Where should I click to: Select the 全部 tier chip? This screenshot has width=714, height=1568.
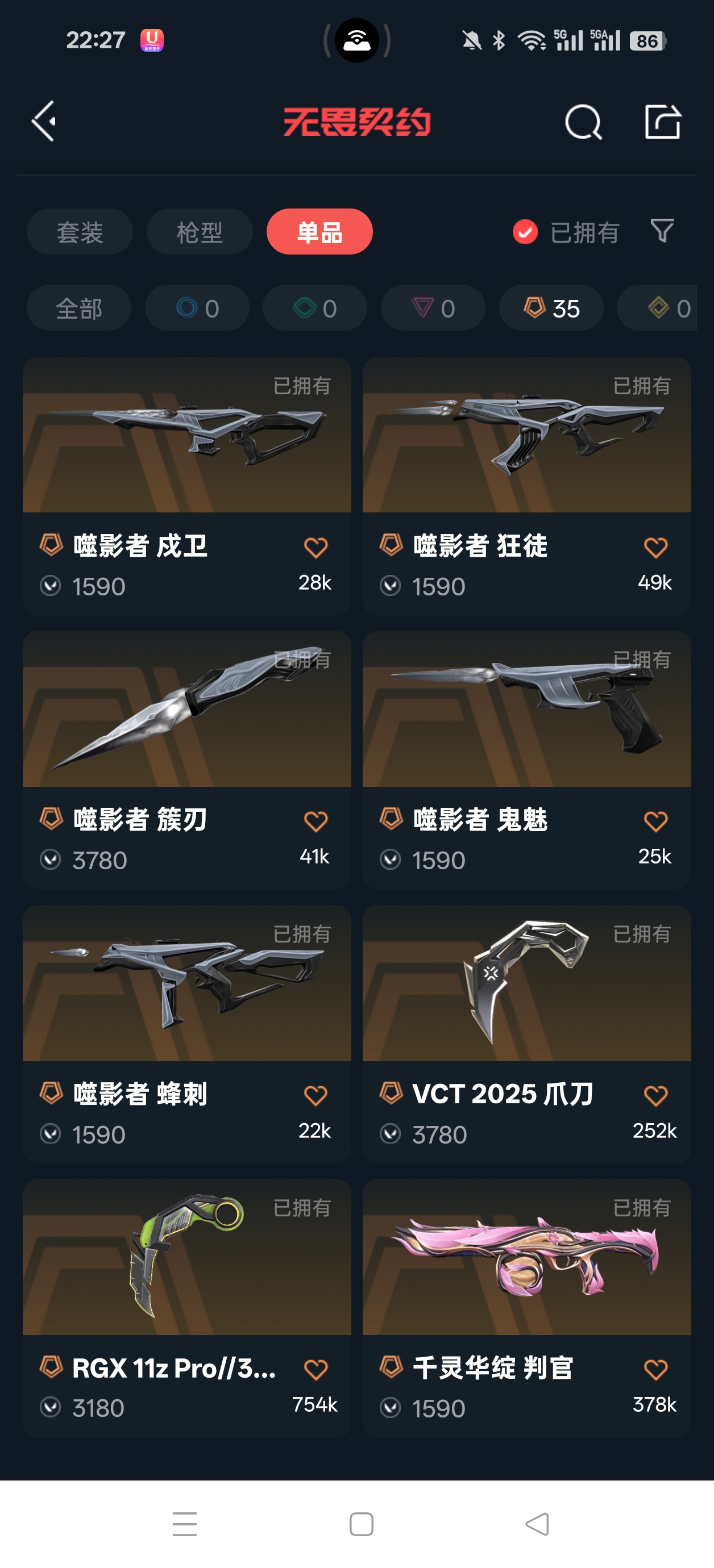(x=78, y=308)
